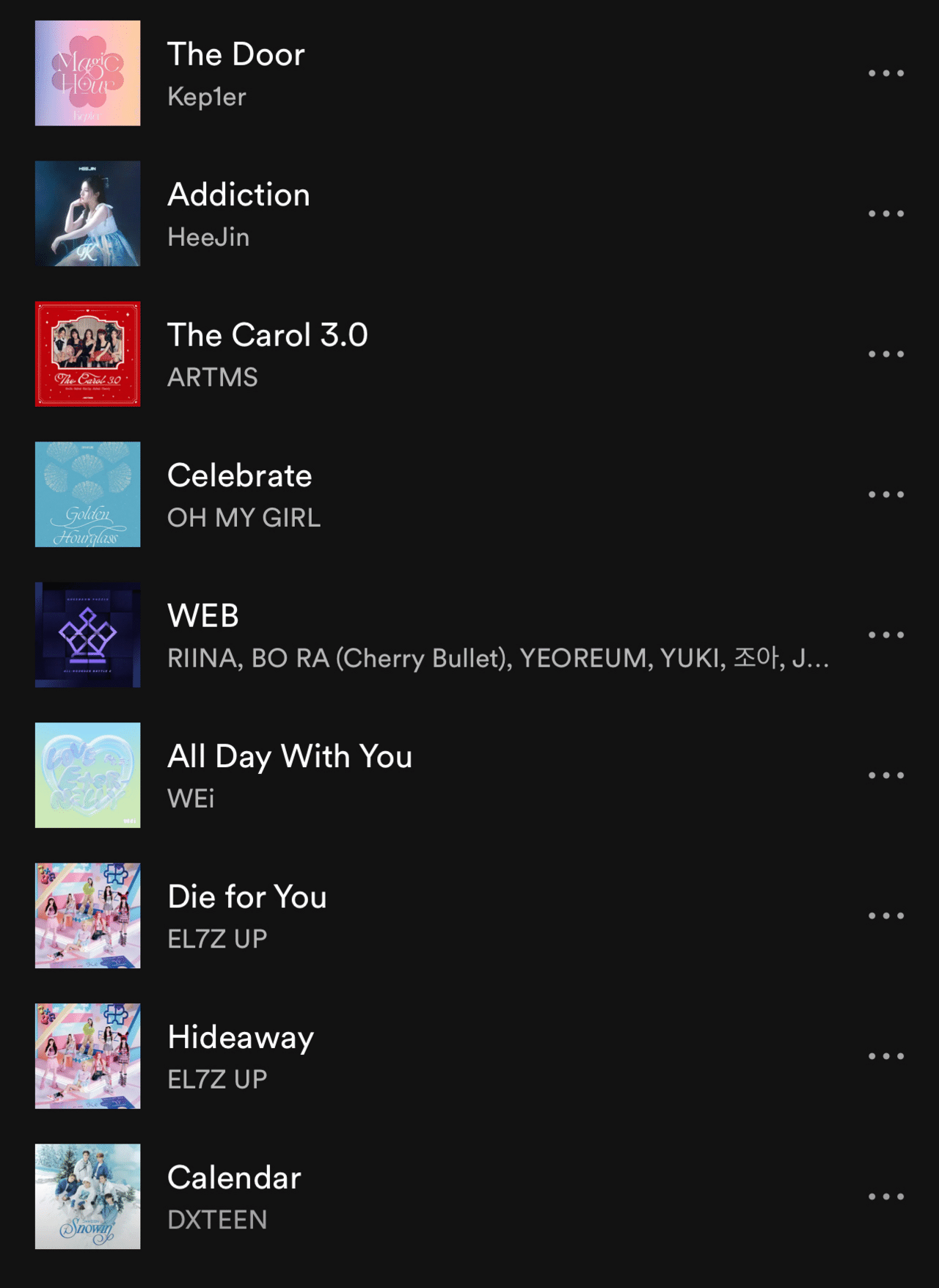This screenshot has width=939, height=1288.
Task: Play The Door by Kep1er
Action: tap(235, 55)
